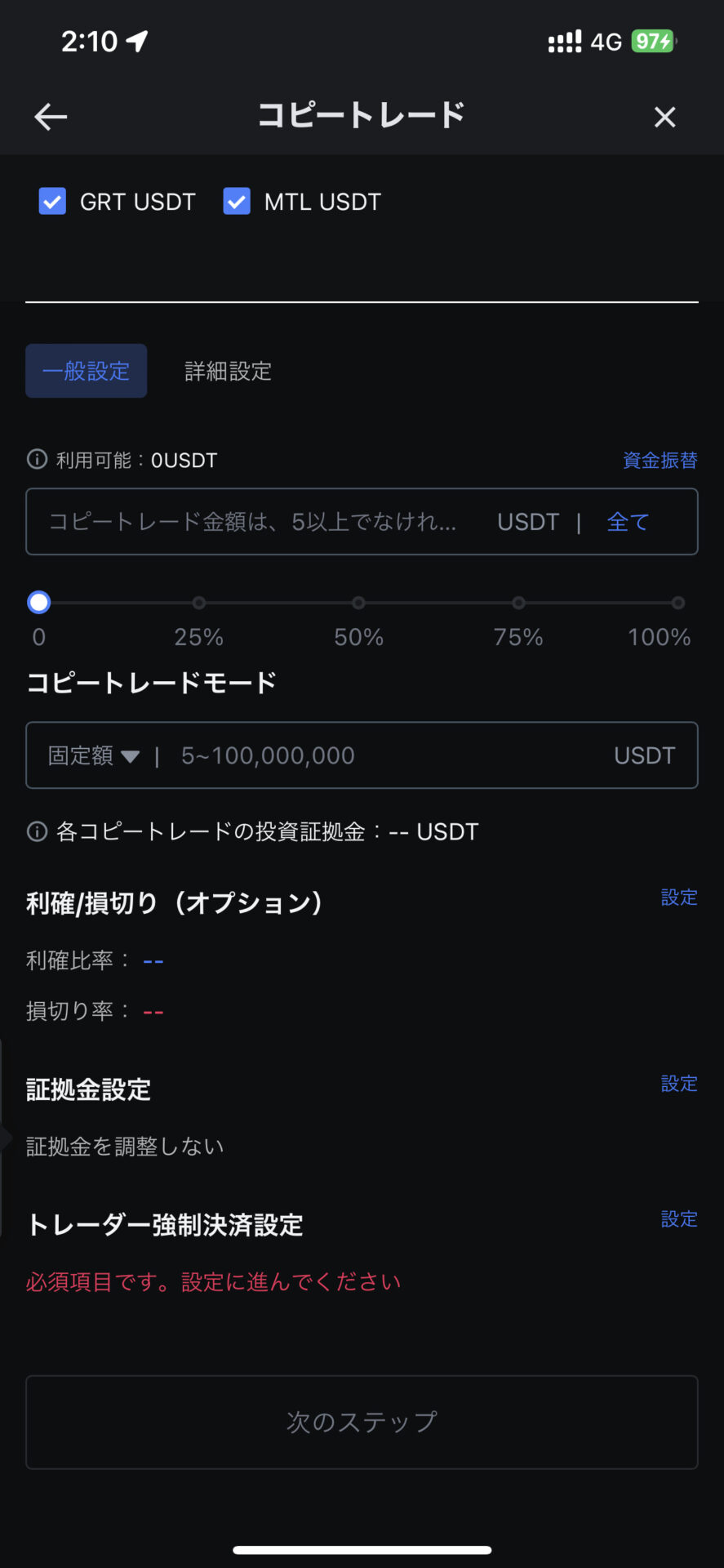
Task: Set the amount slider to 50%
Action: [x=358, y=603]
